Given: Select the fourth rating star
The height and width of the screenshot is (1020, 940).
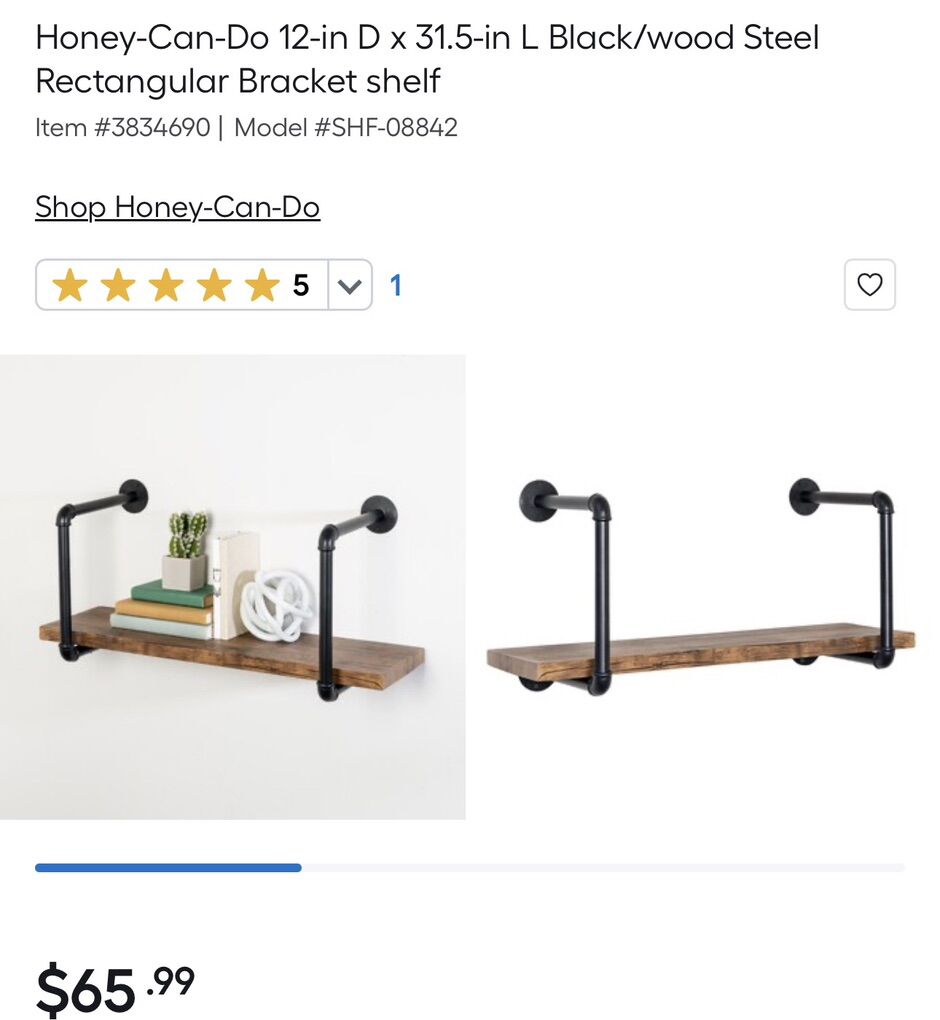Looking at the screenshot, I should tap(216, 284).
